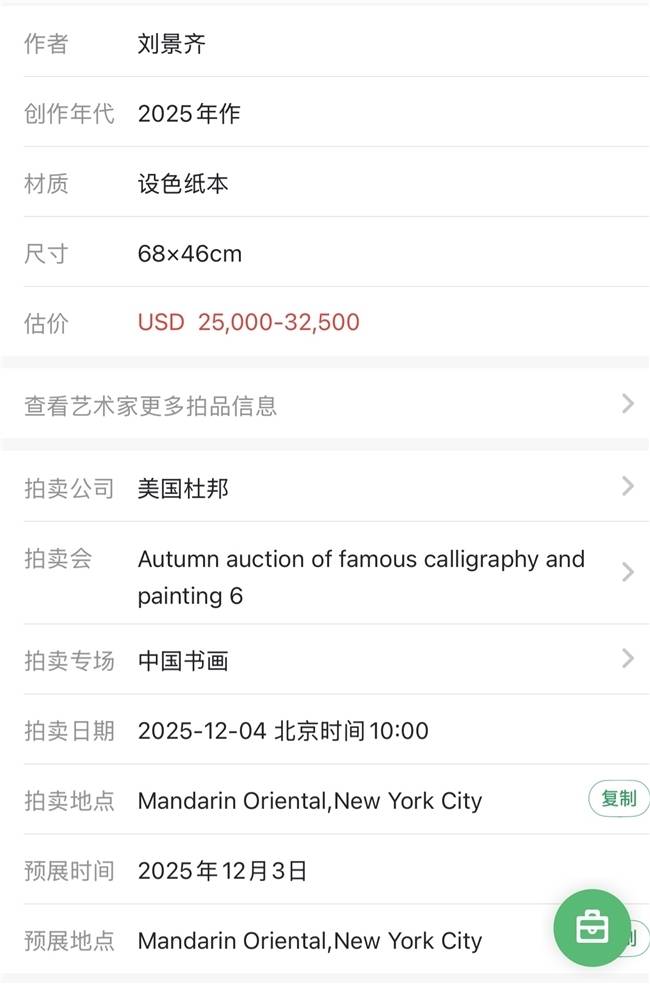Open 查看艺术家更多拍品信息 row

pos(325,405)
